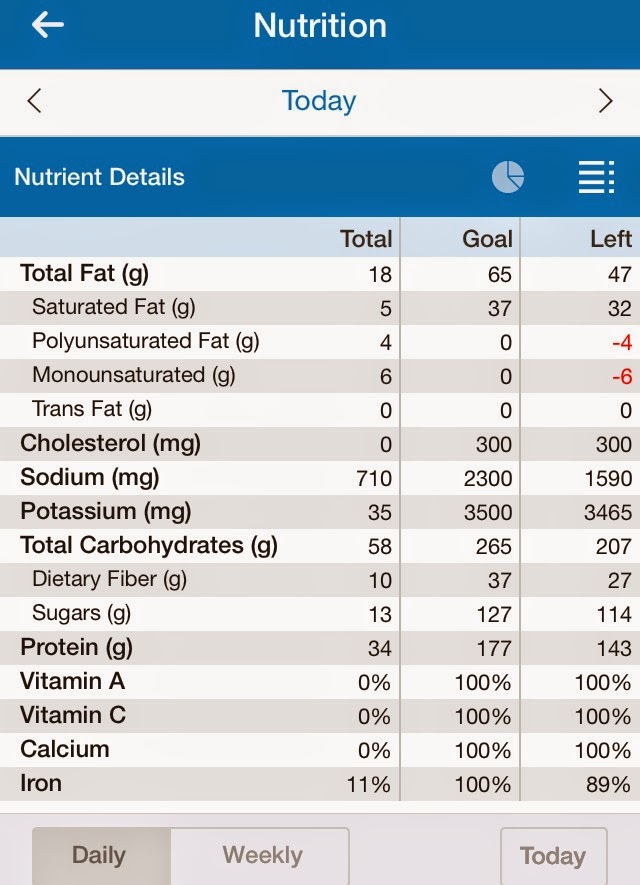Go back using the top-left arrow
The height and width of the screenshot is (885, 640).
click(47, 26)
